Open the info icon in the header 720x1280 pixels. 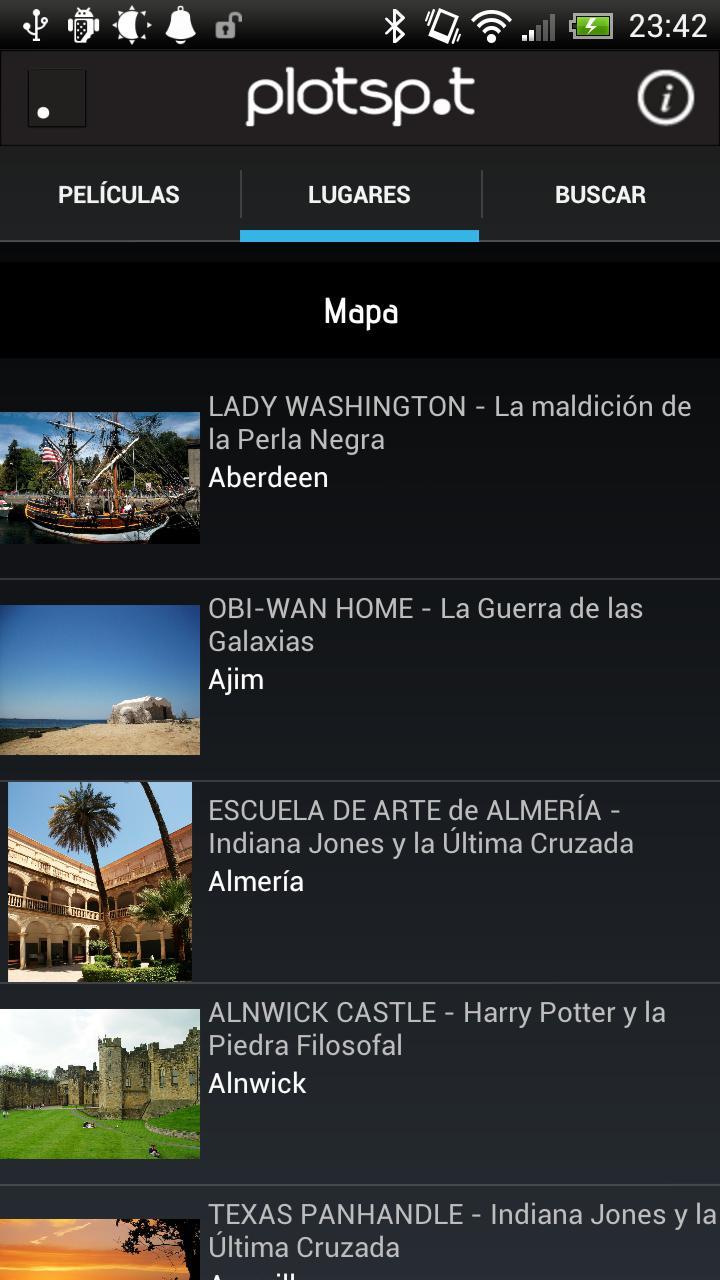[665, 98]
